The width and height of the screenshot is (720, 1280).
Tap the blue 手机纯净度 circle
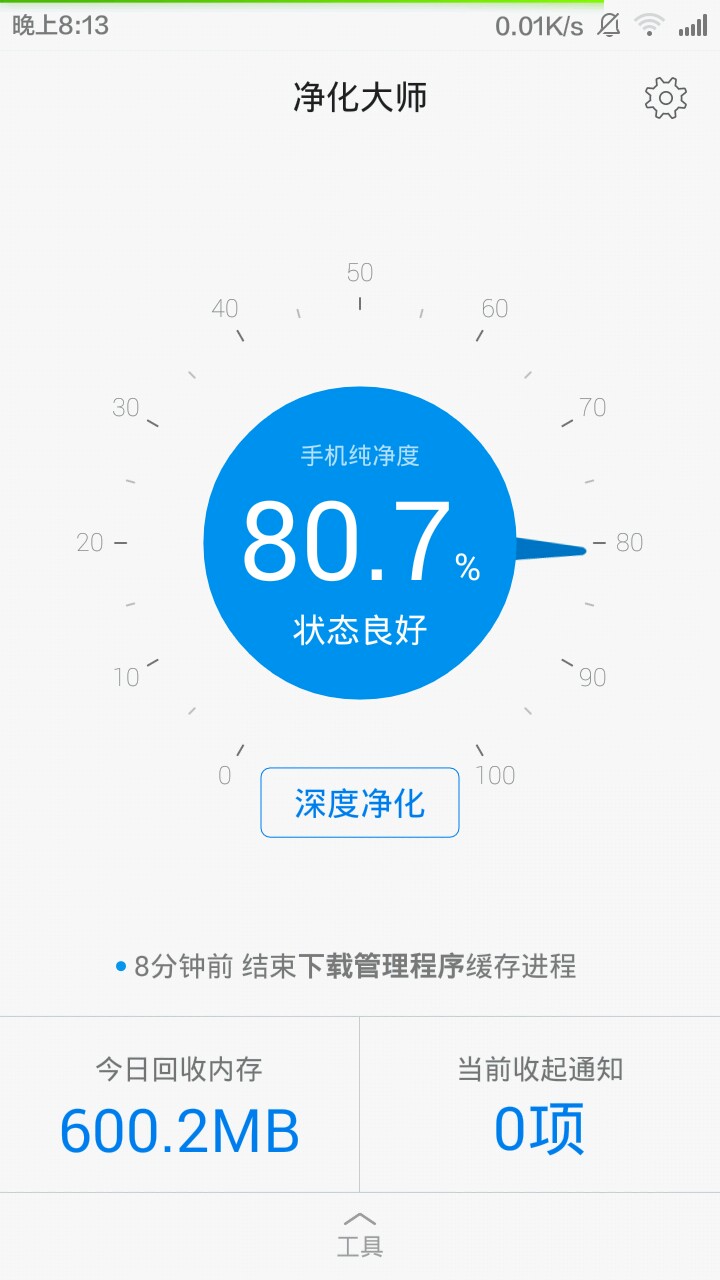coord(360,542)
